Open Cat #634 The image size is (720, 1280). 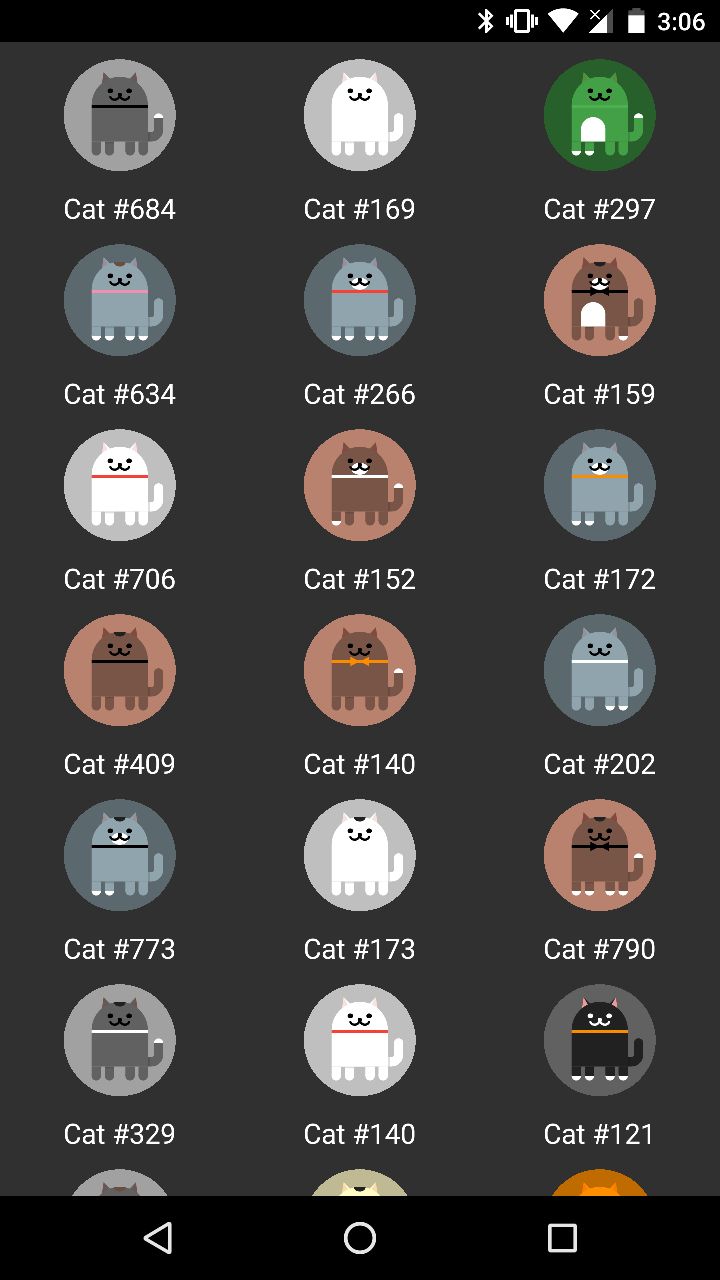point(120,300)
